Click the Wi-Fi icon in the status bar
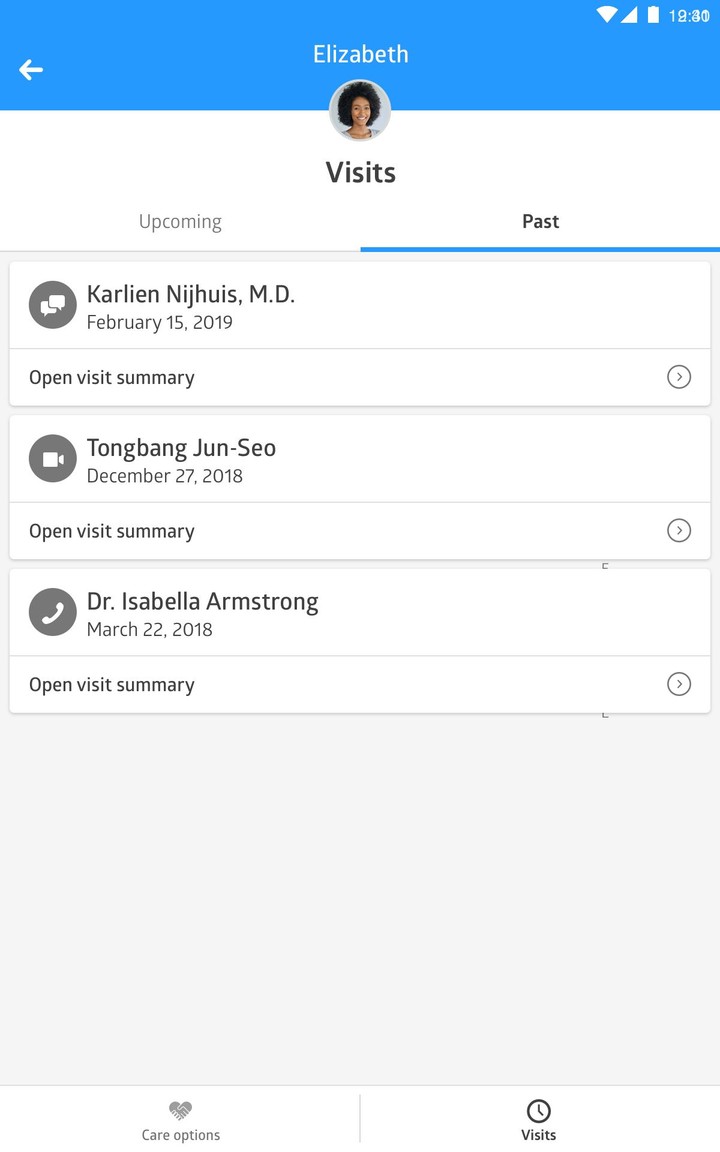 point(606,16)
